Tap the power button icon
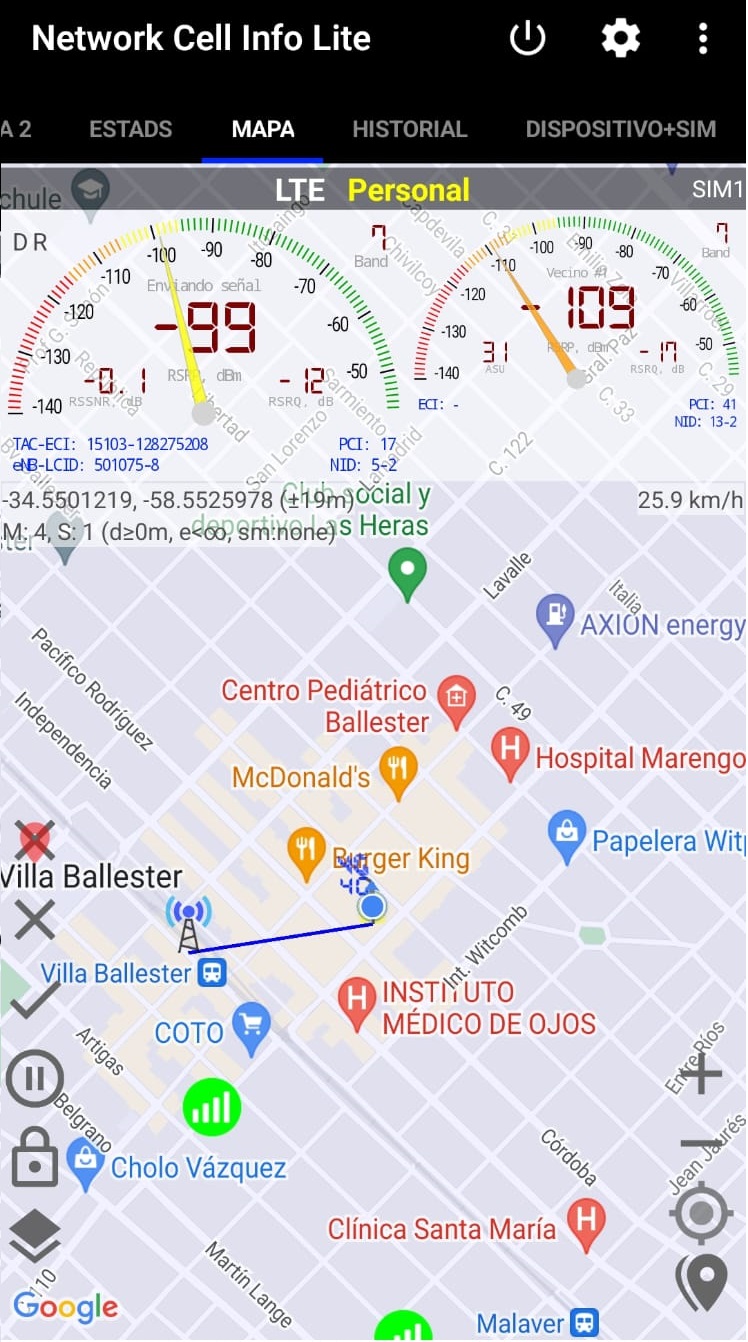 [x=527, y=39]
